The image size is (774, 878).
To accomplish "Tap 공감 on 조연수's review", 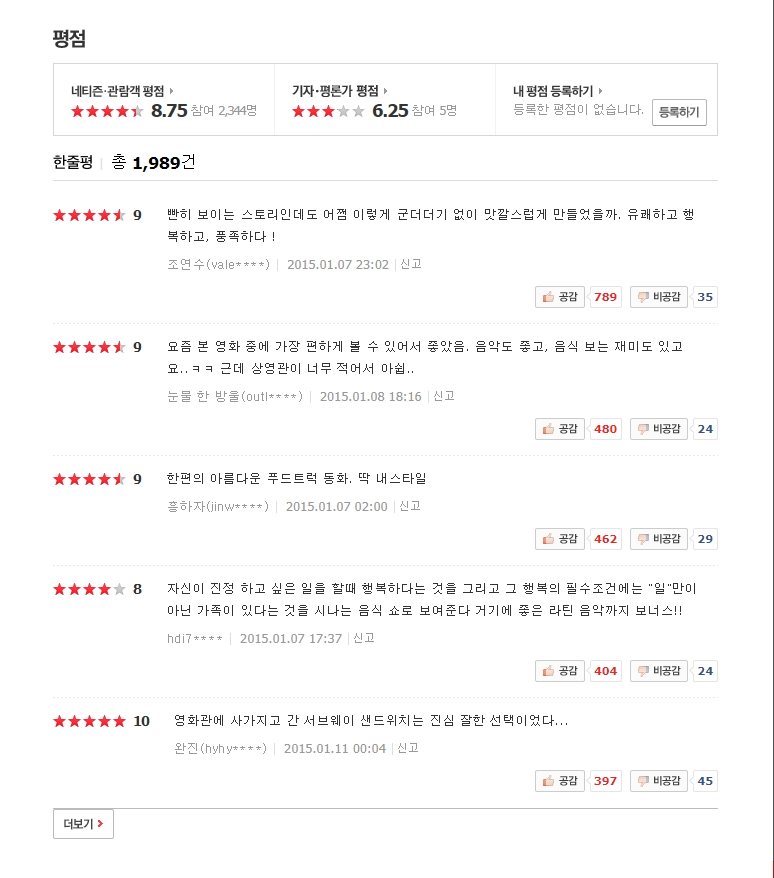I will 559,297.
